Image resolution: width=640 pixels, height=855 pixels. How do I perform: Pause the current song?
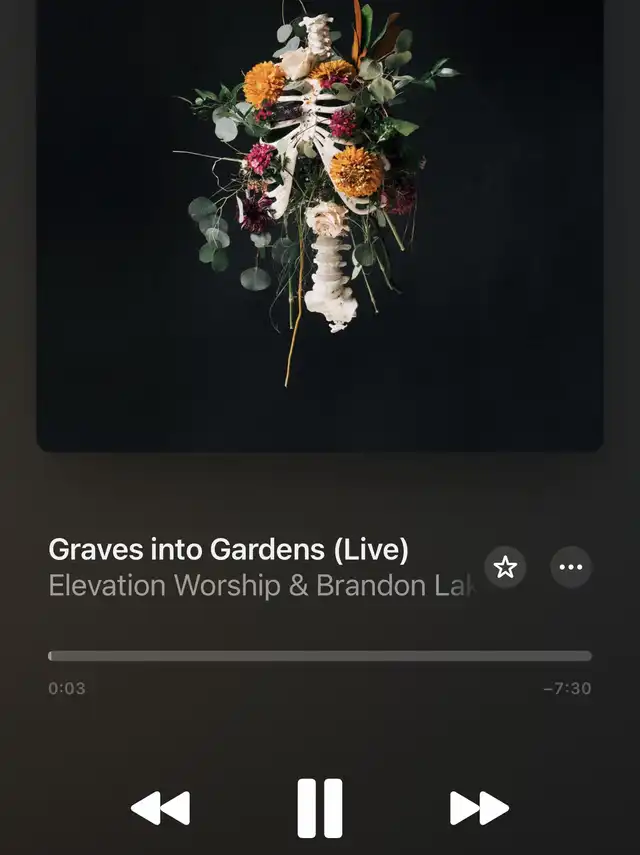coord(320,808)
